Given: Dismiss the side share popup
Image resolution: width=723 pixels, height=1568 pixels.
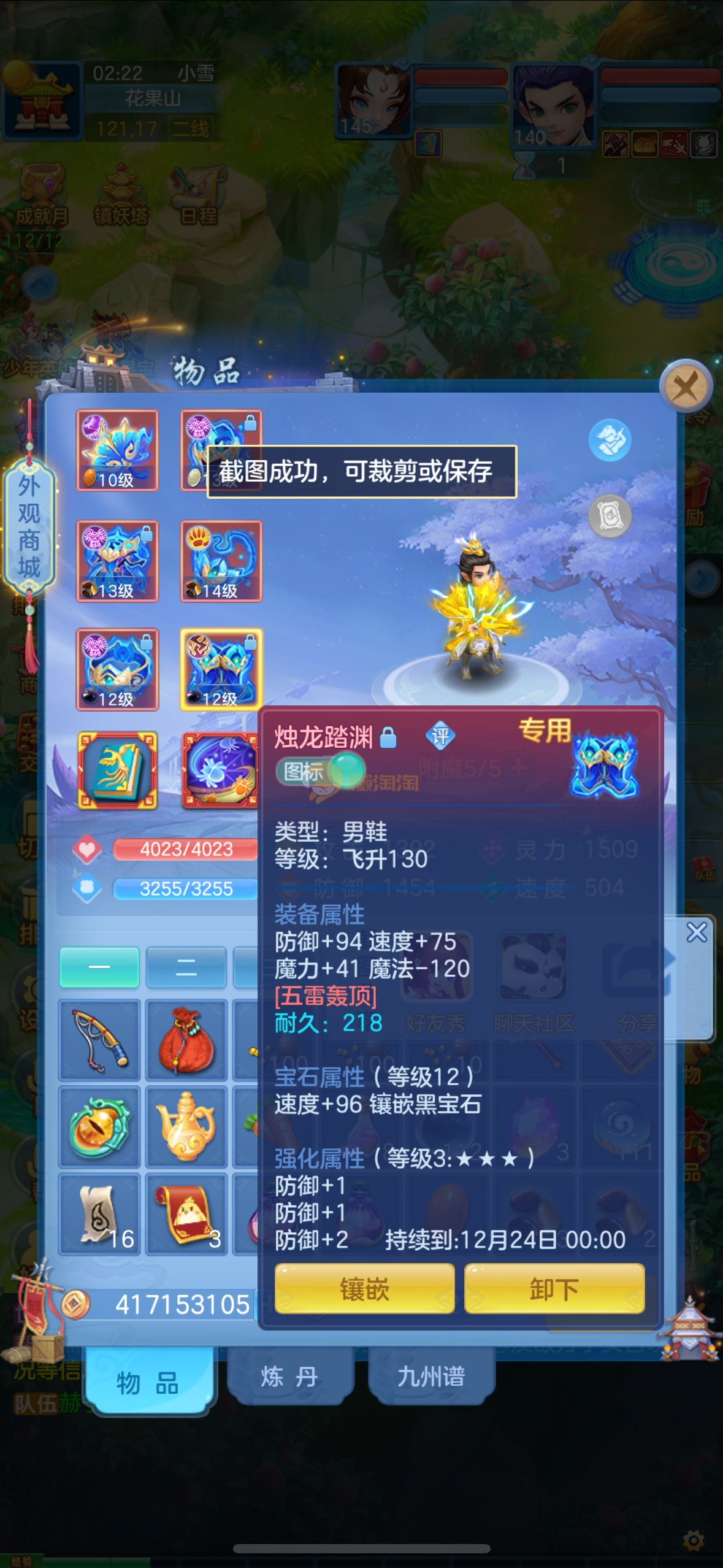Looking at the screenshot, I should (697, 932).
